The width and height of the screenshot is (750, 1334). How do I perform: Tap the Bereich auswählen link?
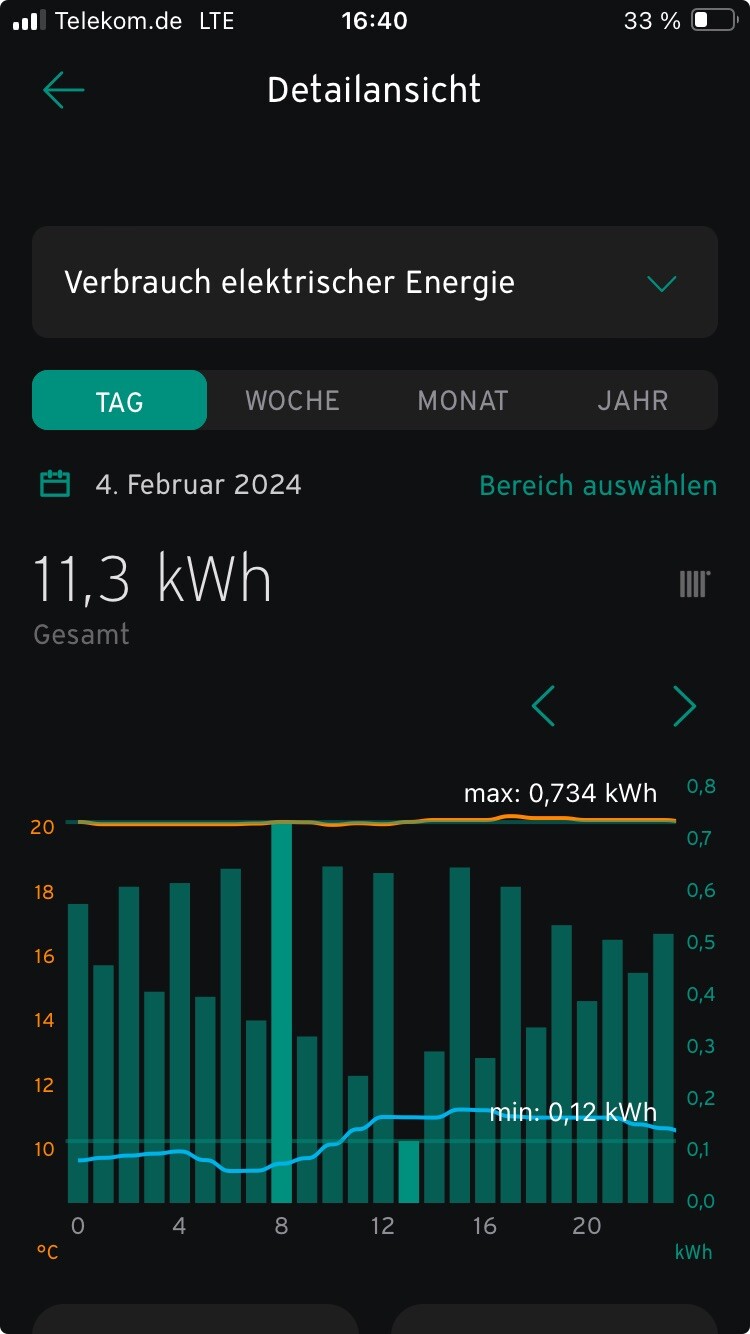pos(598,486)
